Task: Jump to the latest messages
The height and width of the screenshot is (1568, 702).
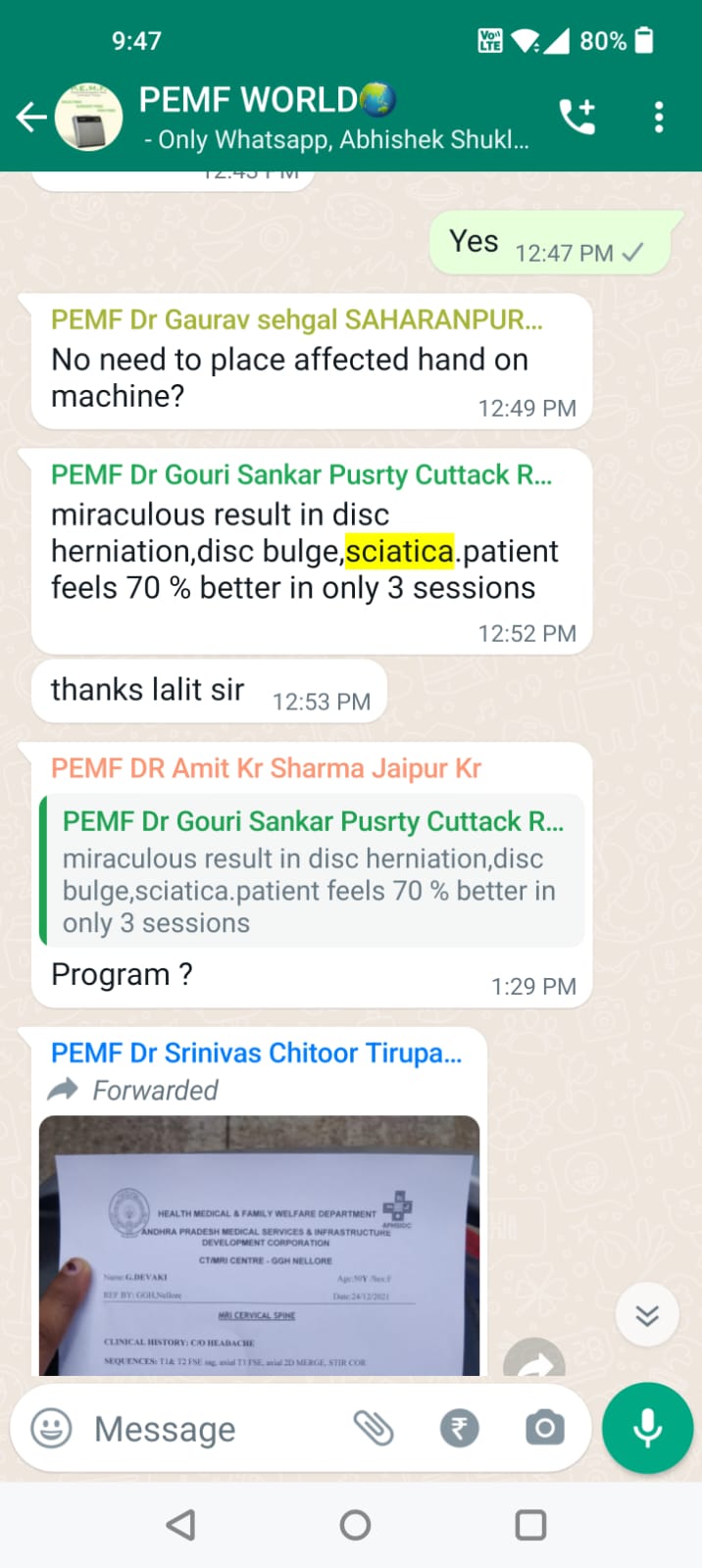Action: pos(647,1315)
